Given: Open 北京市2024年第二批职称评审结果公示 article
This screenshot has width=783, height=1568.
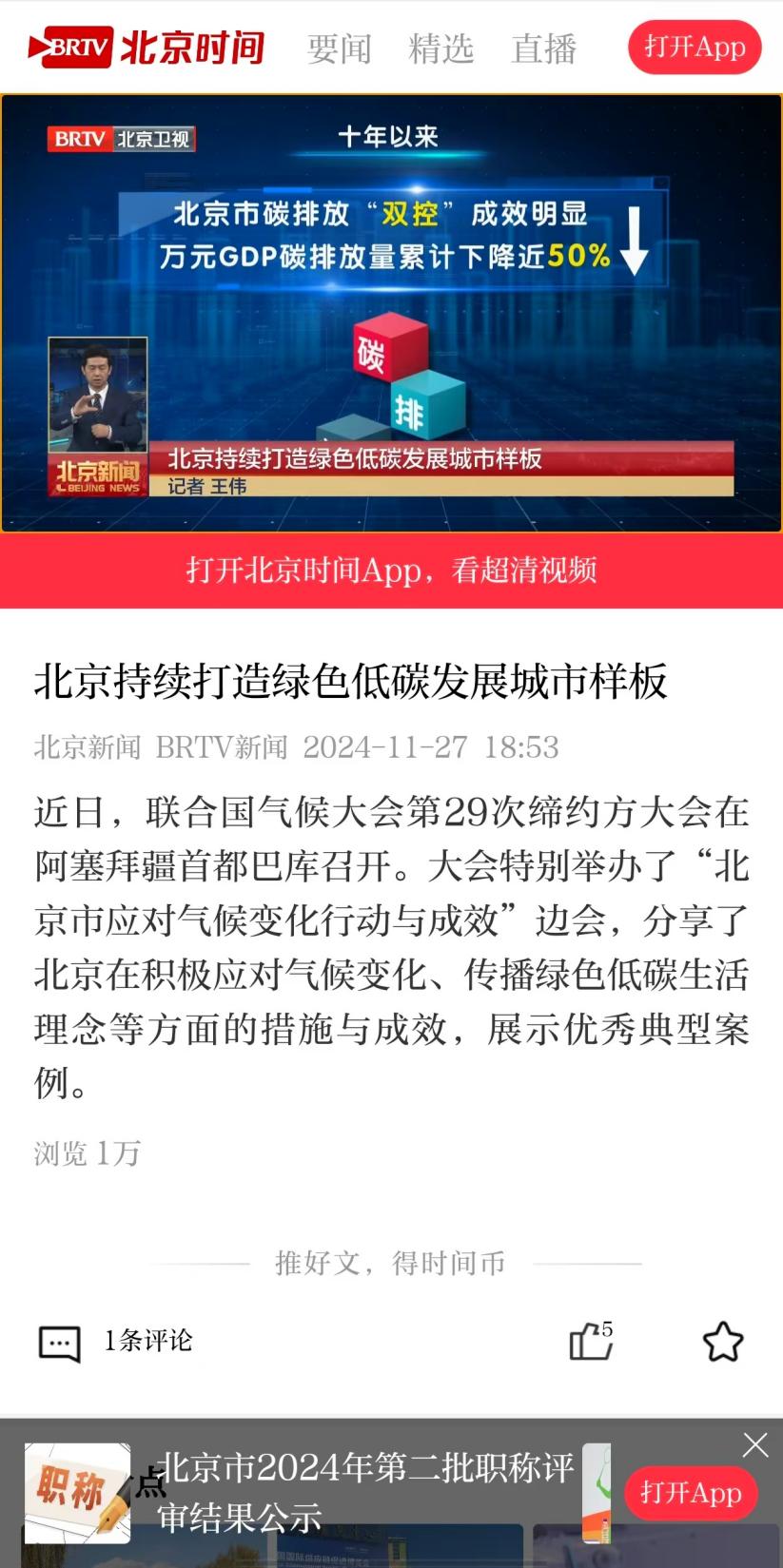Looking at the screenshot, I should pos(365,1491).
